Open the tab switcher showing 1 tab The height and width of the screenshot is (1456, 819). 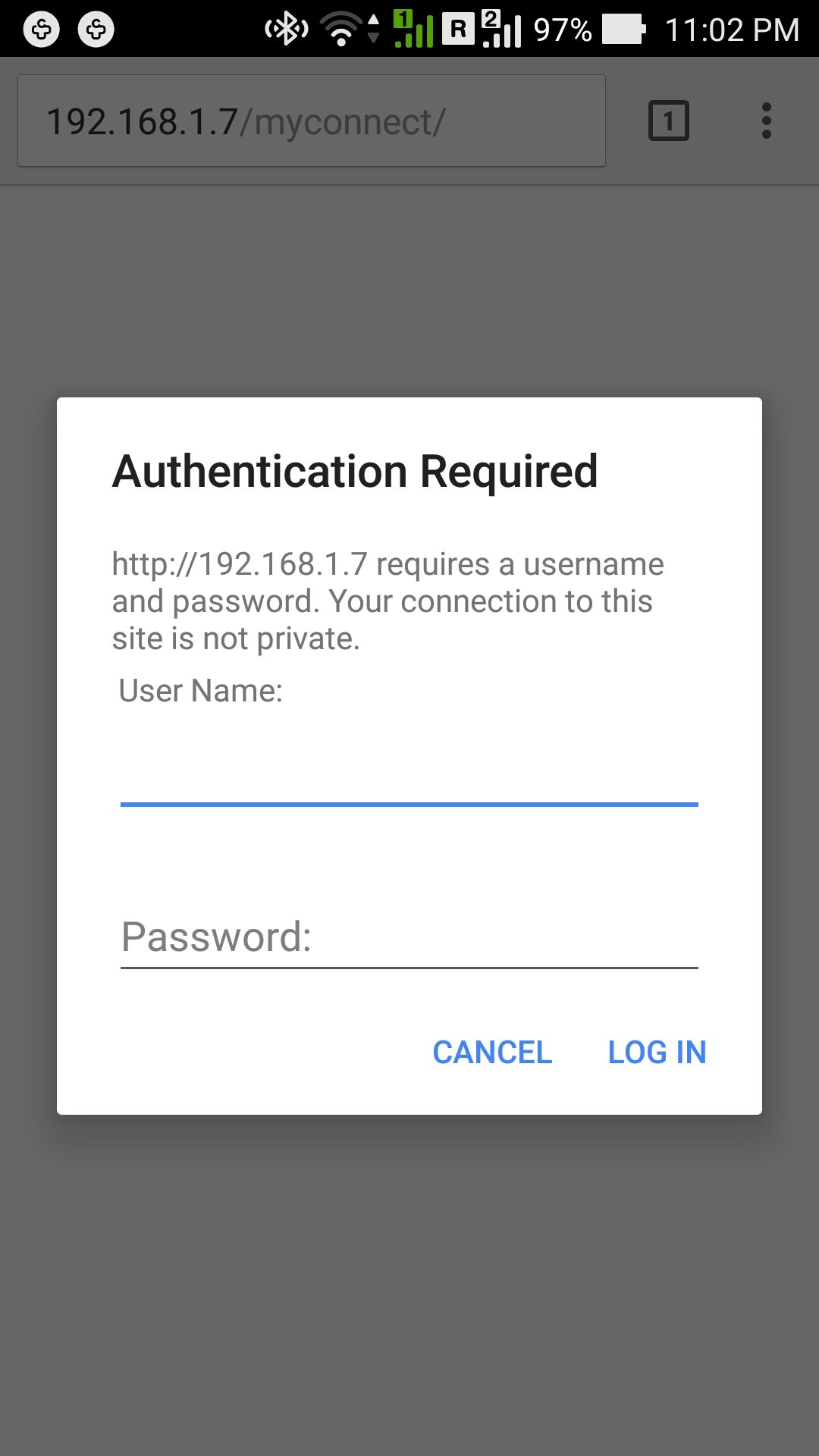[668, 121]
